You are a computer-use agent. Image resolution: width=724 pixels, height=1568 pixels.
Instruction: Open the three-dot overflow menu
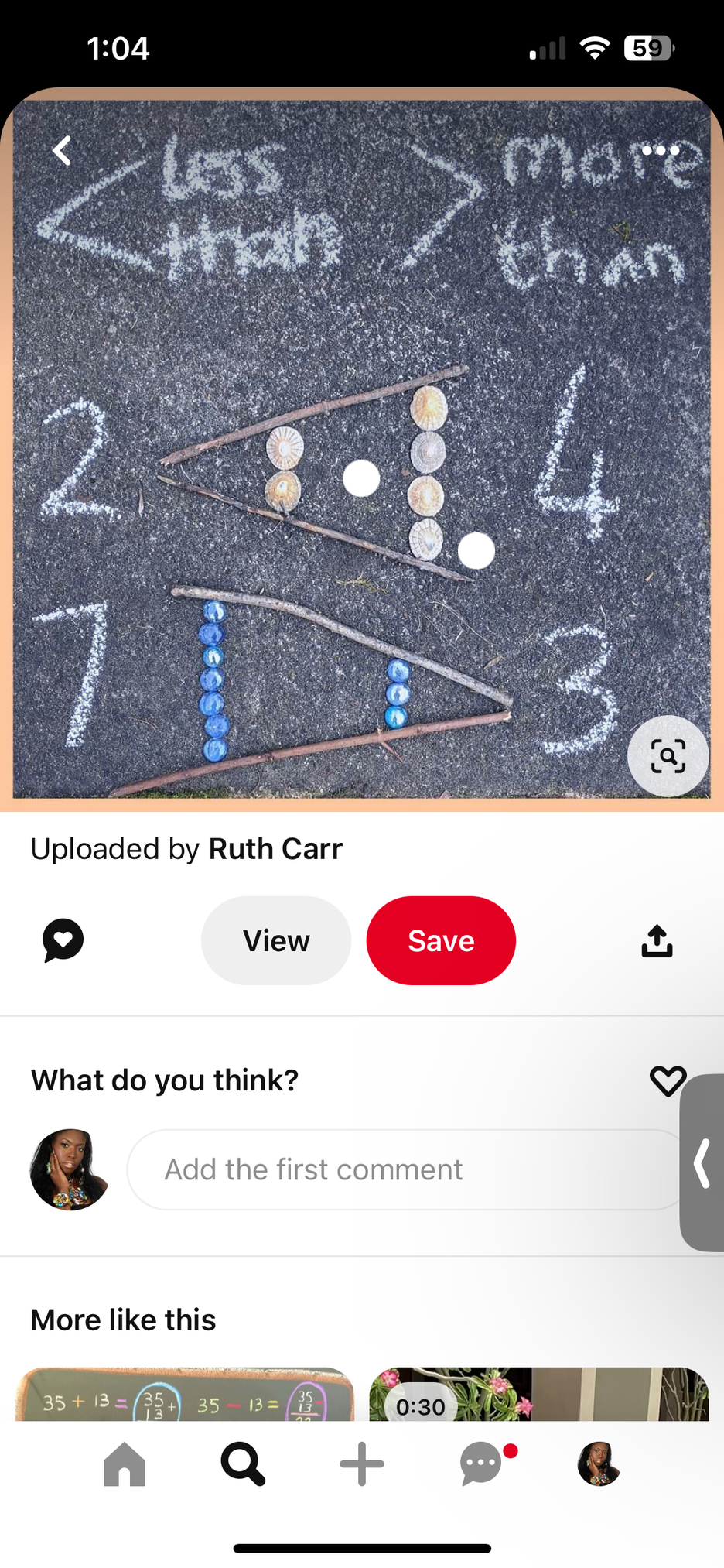(x=660, y=150)
